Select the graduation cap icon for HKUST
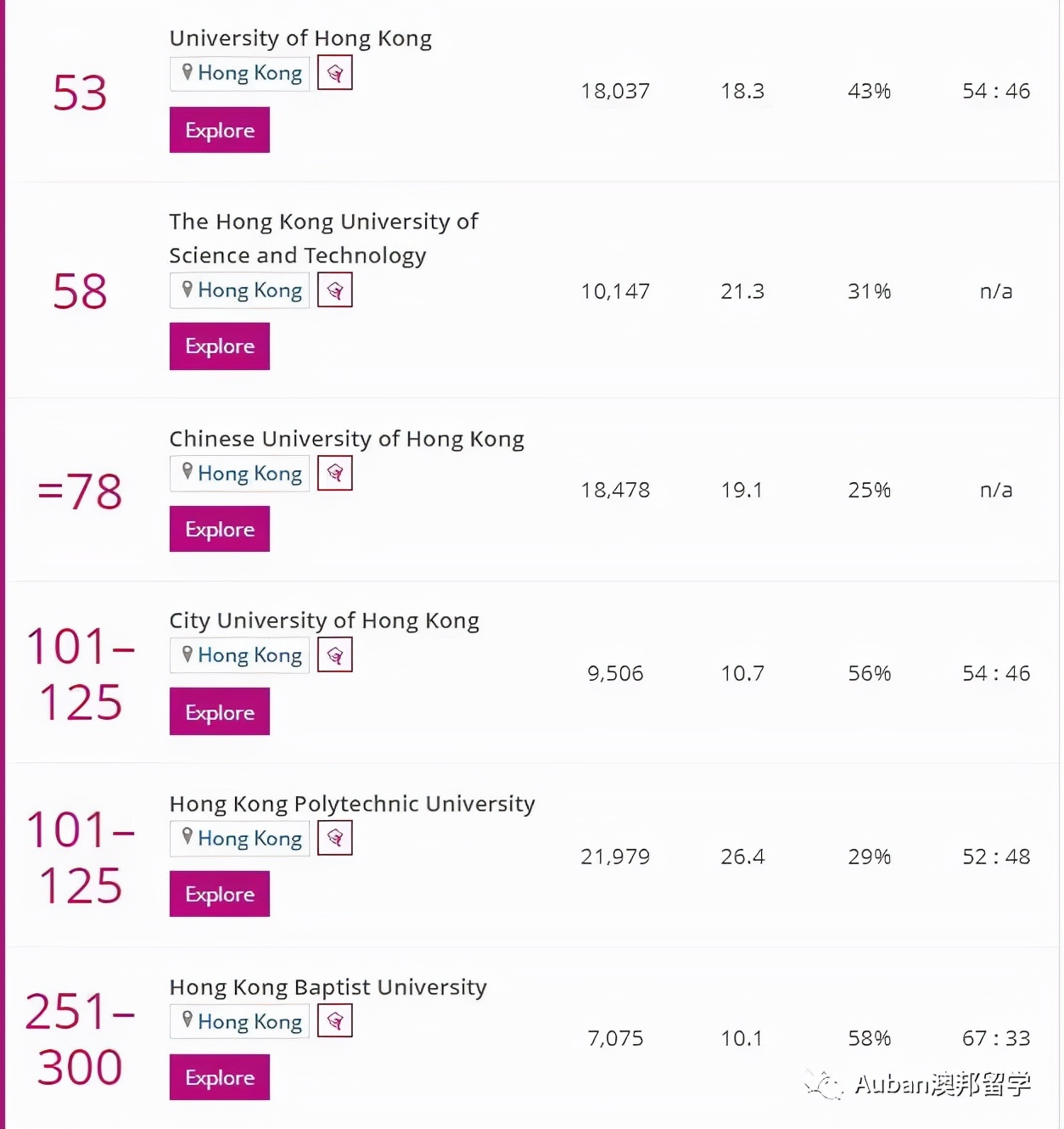The width and height of the screenshot is (1064, 1129). click(x=334, y=289)
